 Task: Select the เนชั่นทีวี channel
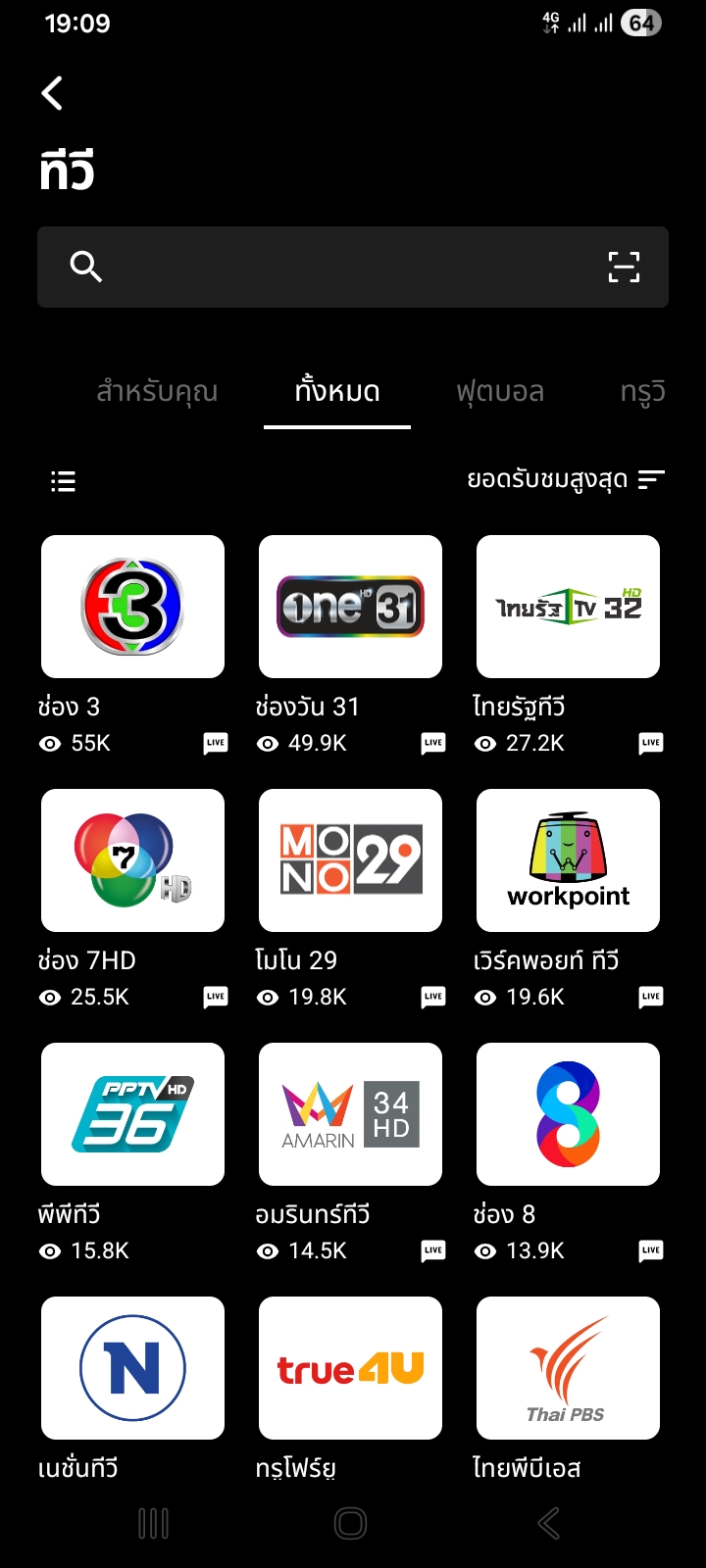pyautogui.click(x=132, y=1368)
